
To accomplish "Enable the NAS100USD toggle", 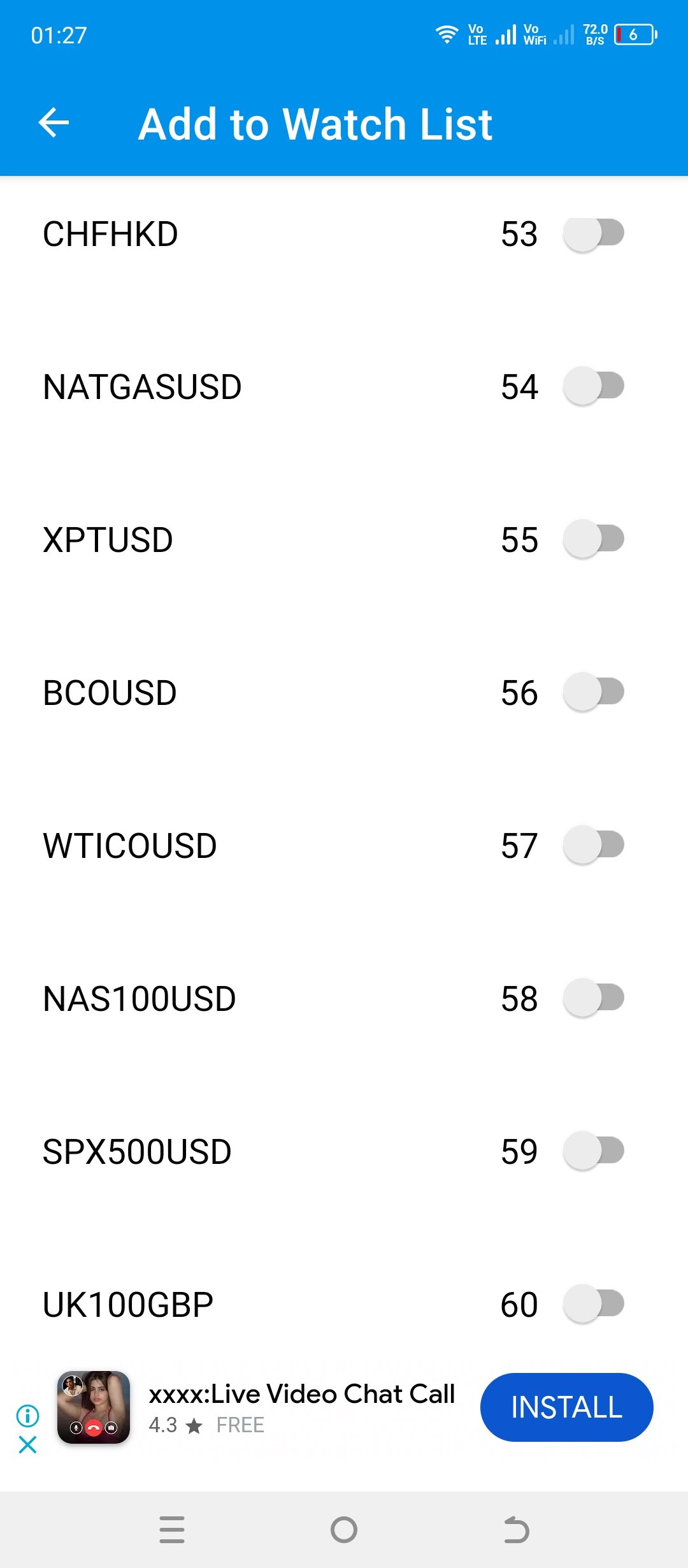I will tap(592, 999).
